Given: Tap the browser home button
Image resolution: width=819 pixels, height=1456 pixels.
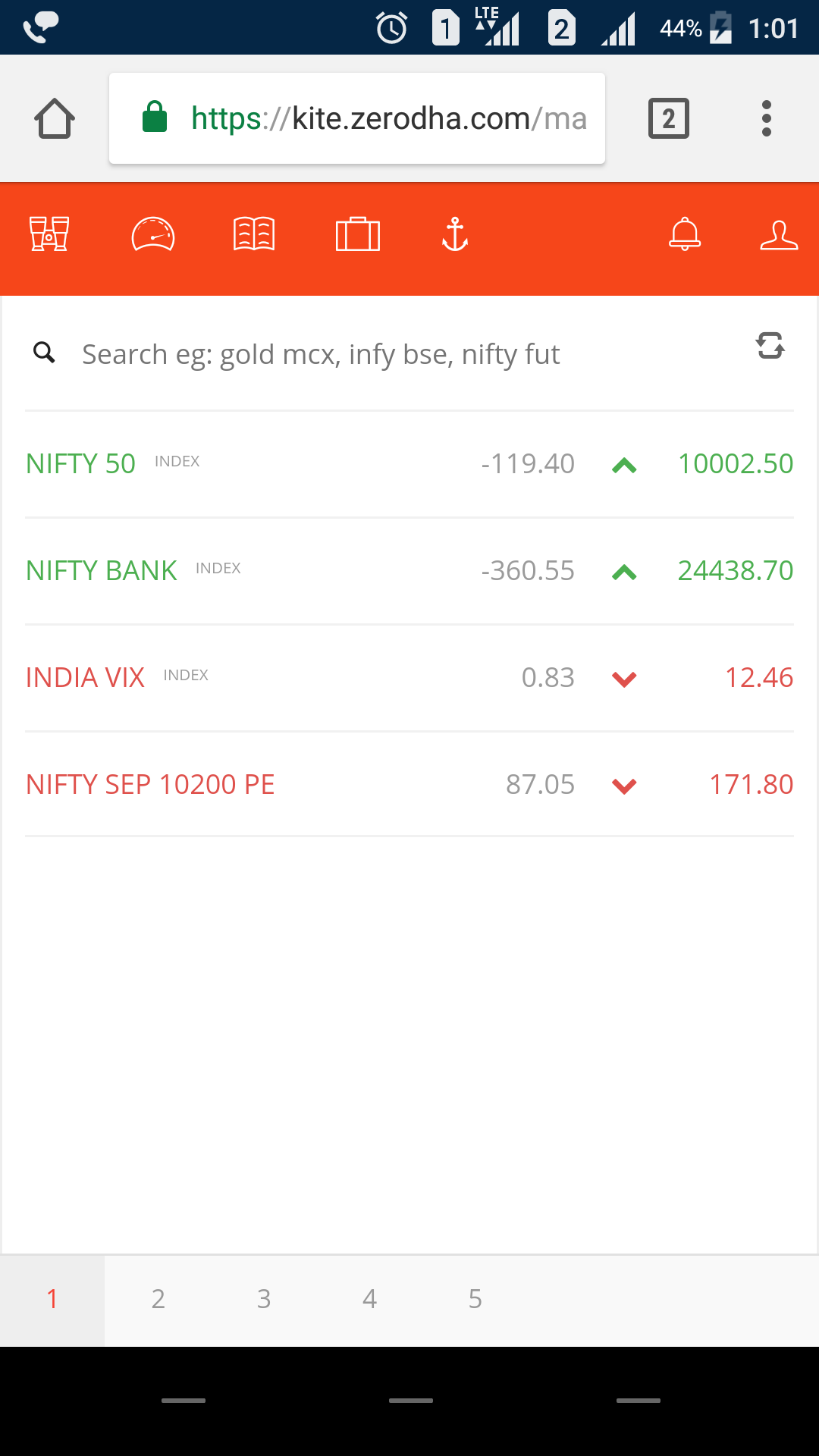Looking at the screenshot, I should point(55,118).
